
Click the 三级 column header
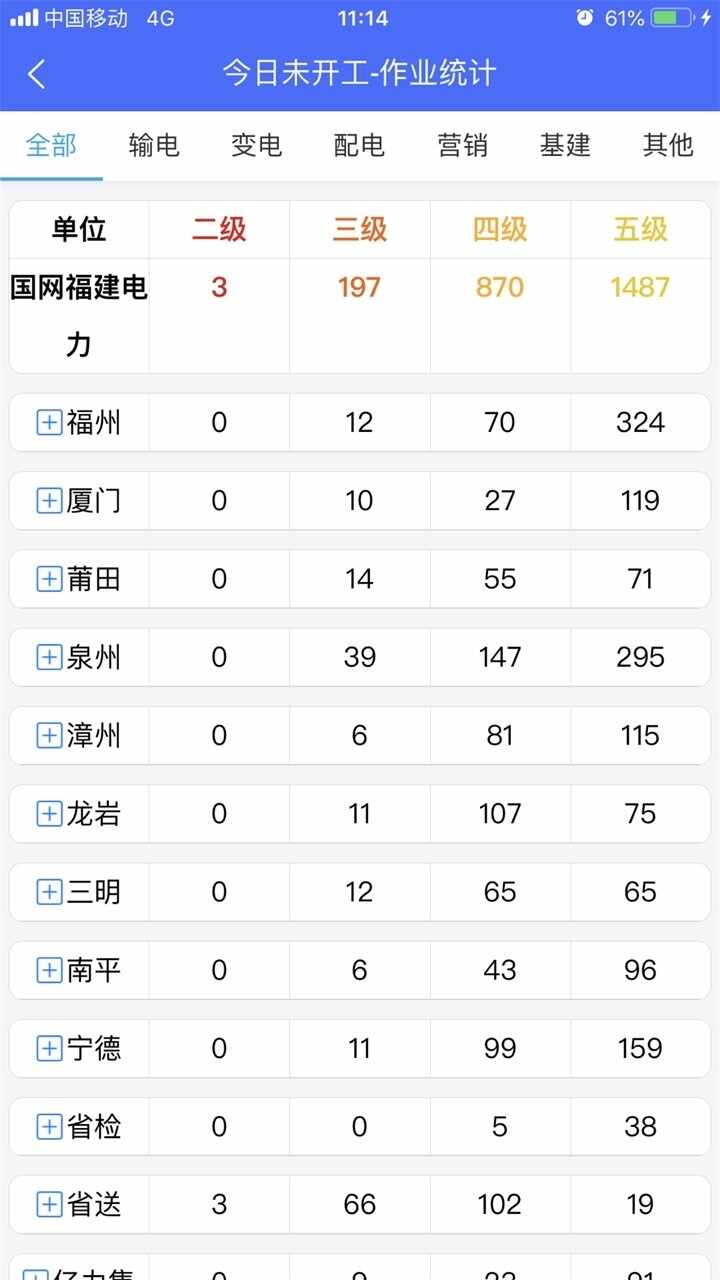358,229
